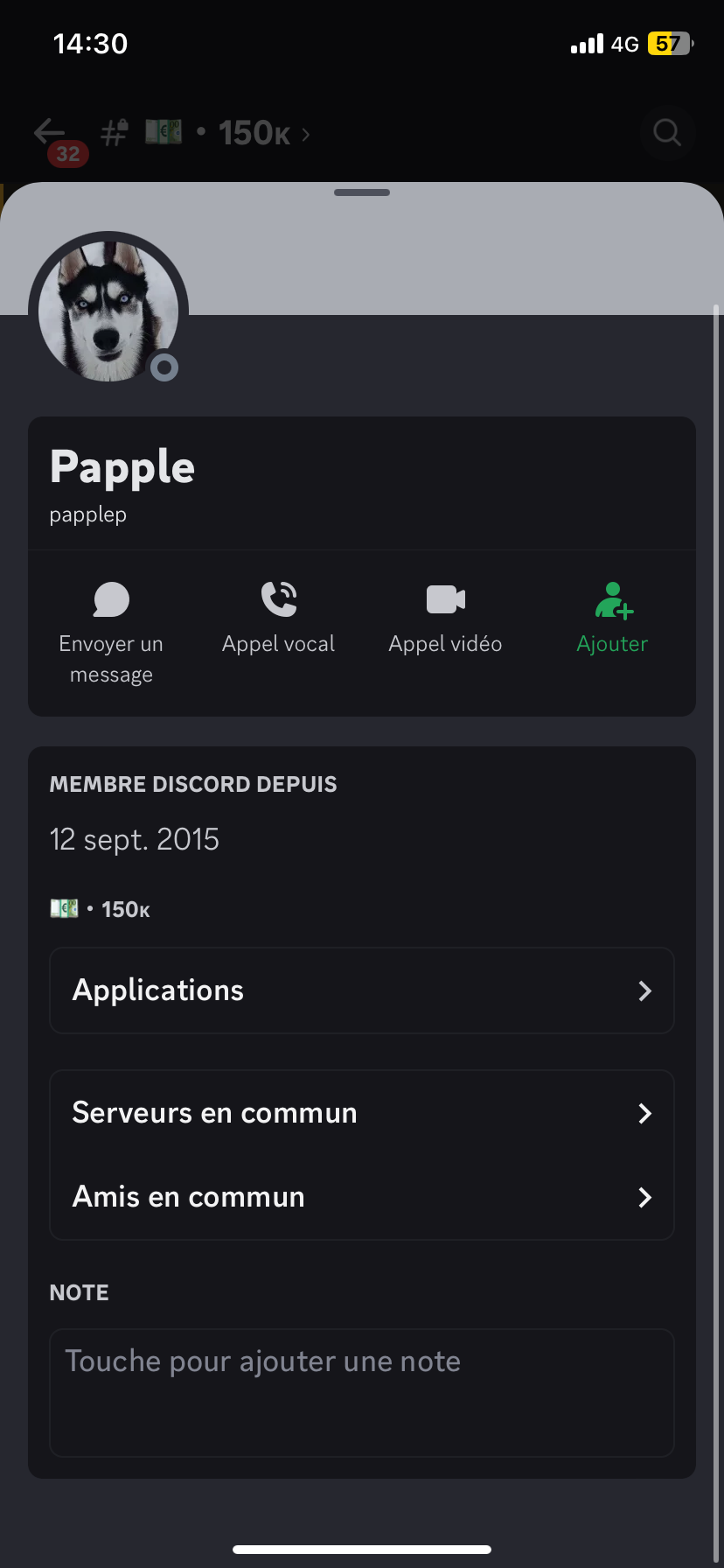Add Papple as a friend

point(612,619)
